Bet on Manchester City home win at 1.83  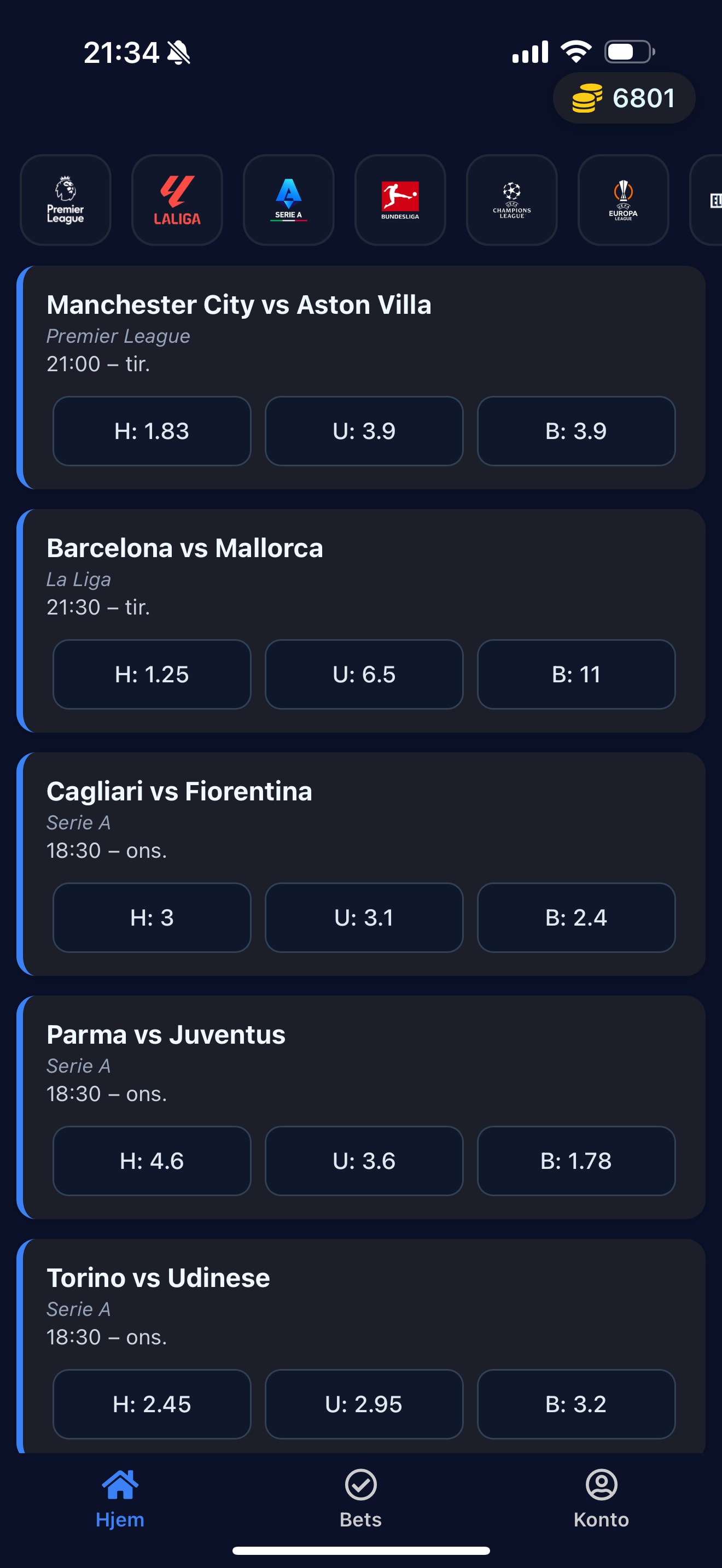pos(152,431)
